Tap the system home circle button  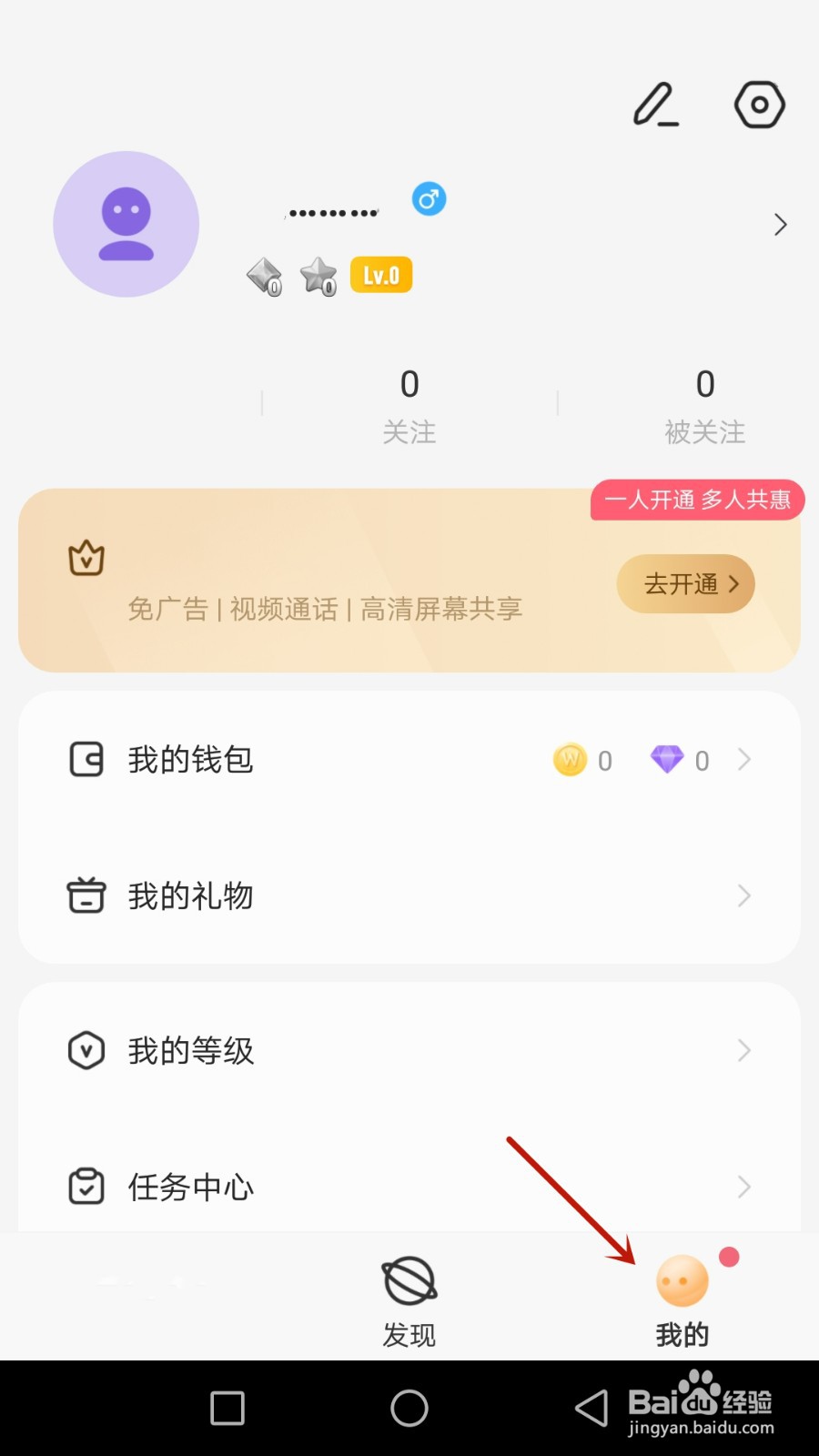coord(409,1408)
